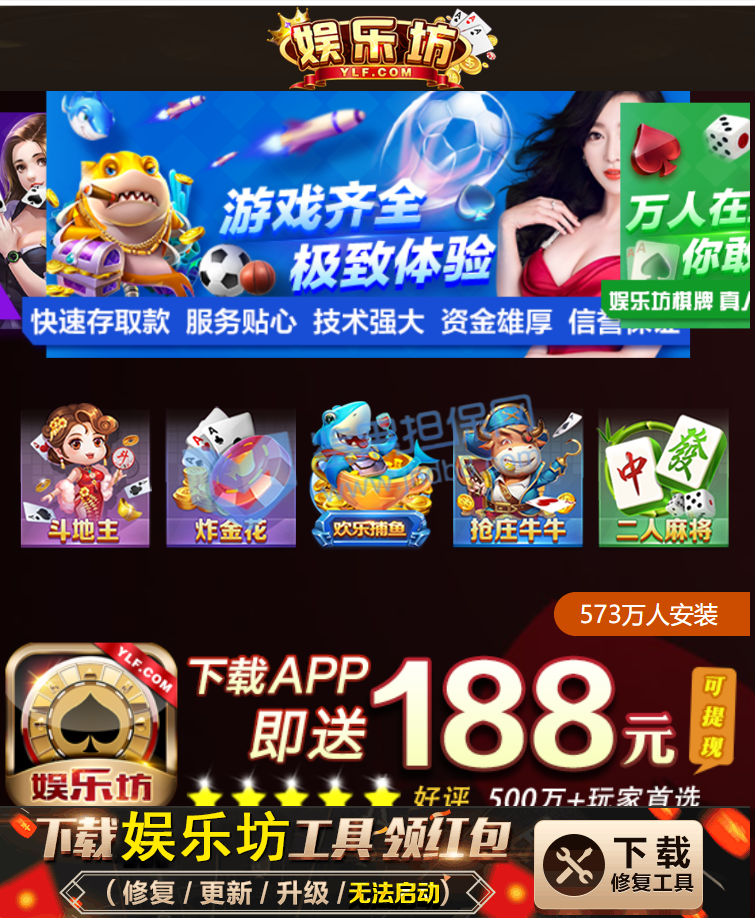Tap the 下载 修复工具 download button
Screen dimensions: 755x918
(x=618, y=865)
